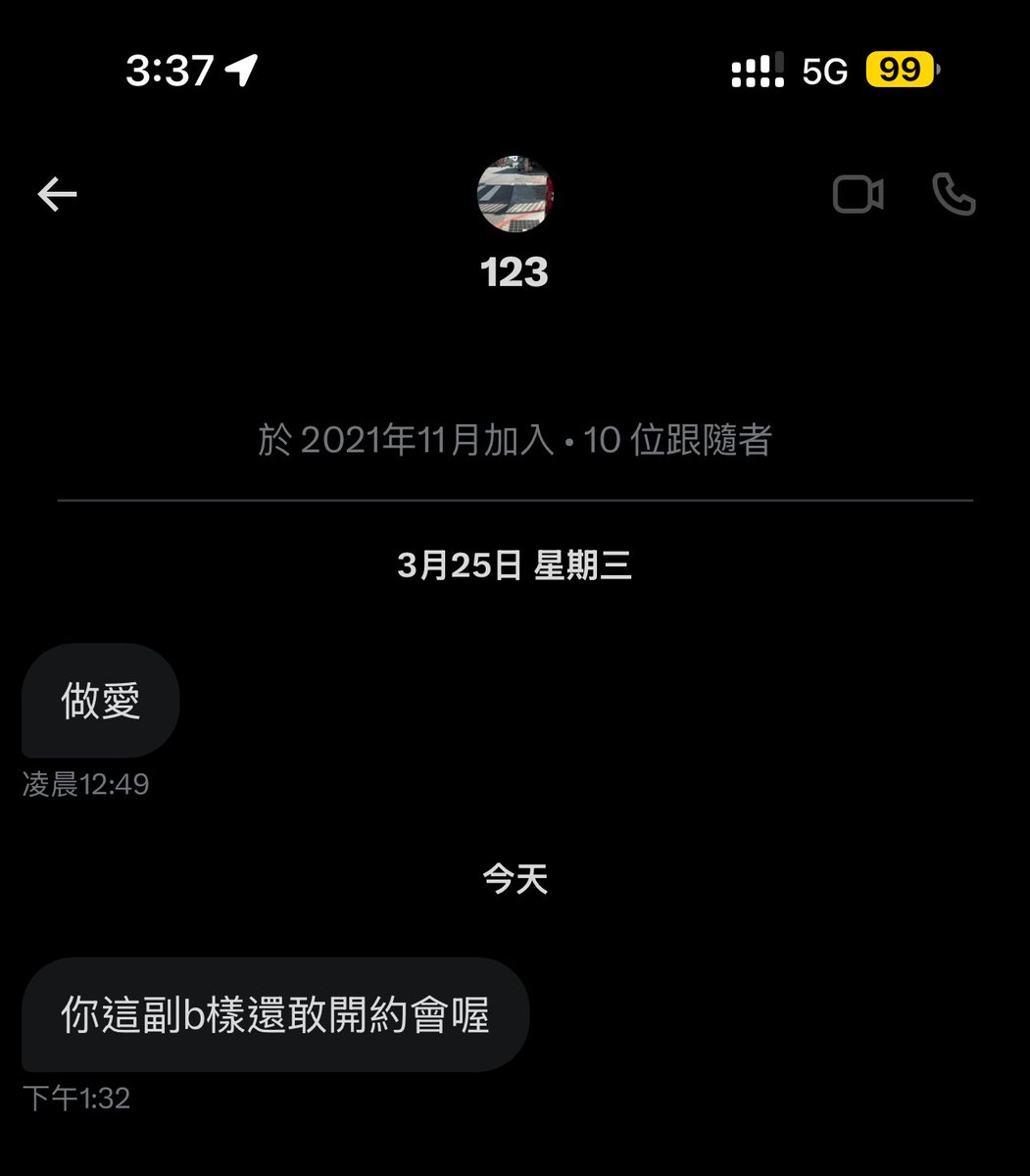Tap the 3月25日 星期三 date header

click(x=515, y=564)
